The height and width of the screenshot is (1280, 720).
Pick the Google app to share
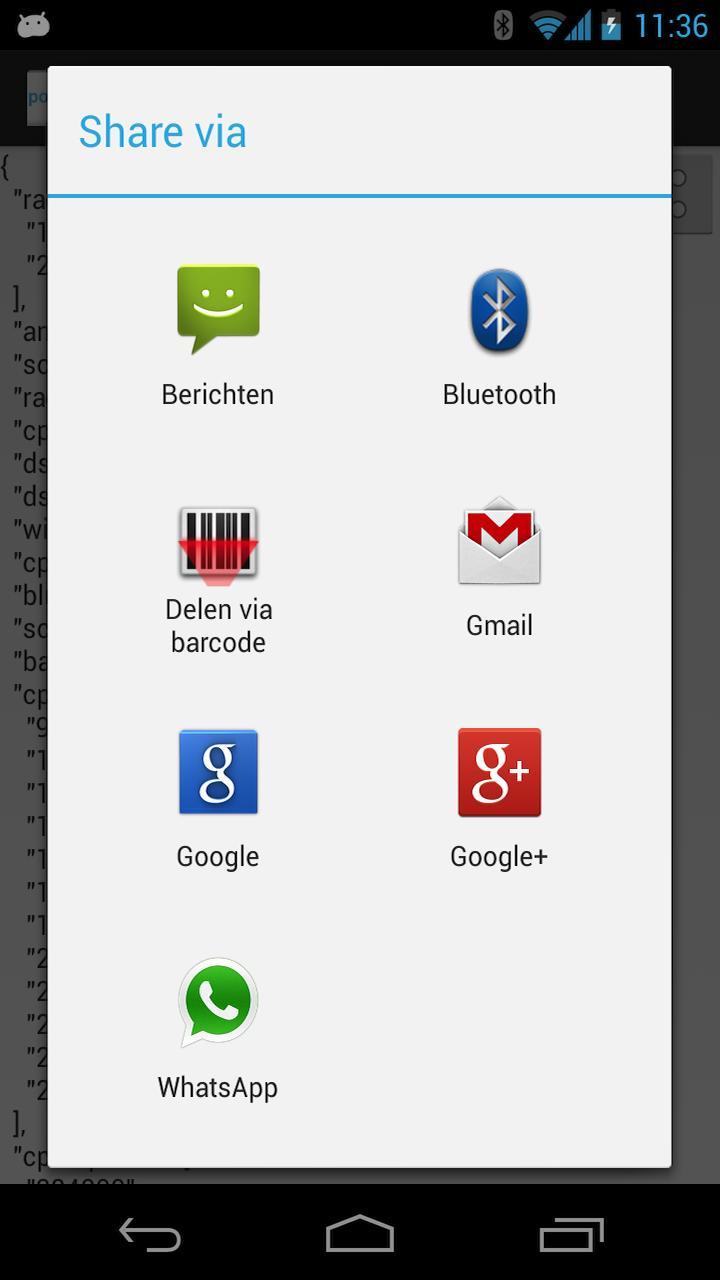point(218,796)
